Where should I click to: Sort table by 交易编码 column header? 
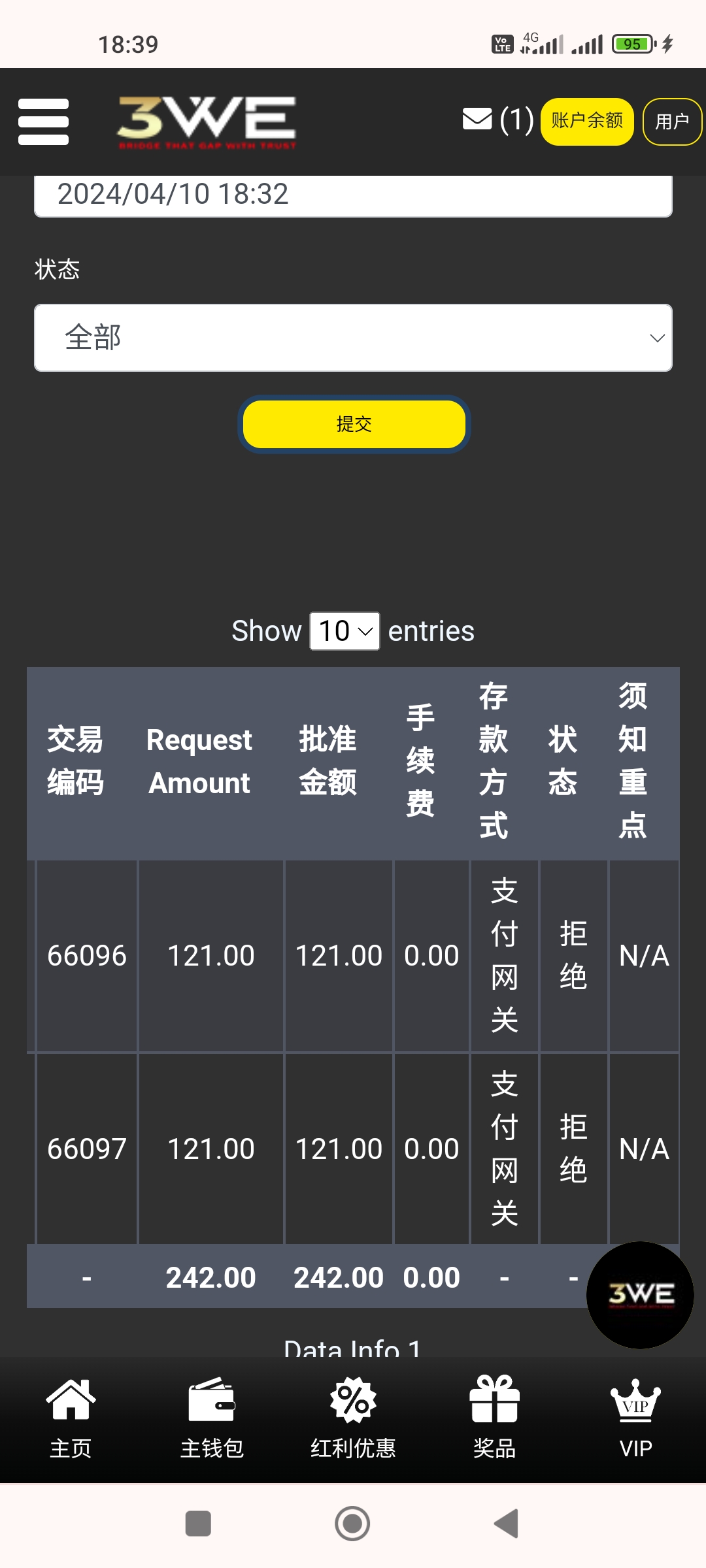point(75,761)
